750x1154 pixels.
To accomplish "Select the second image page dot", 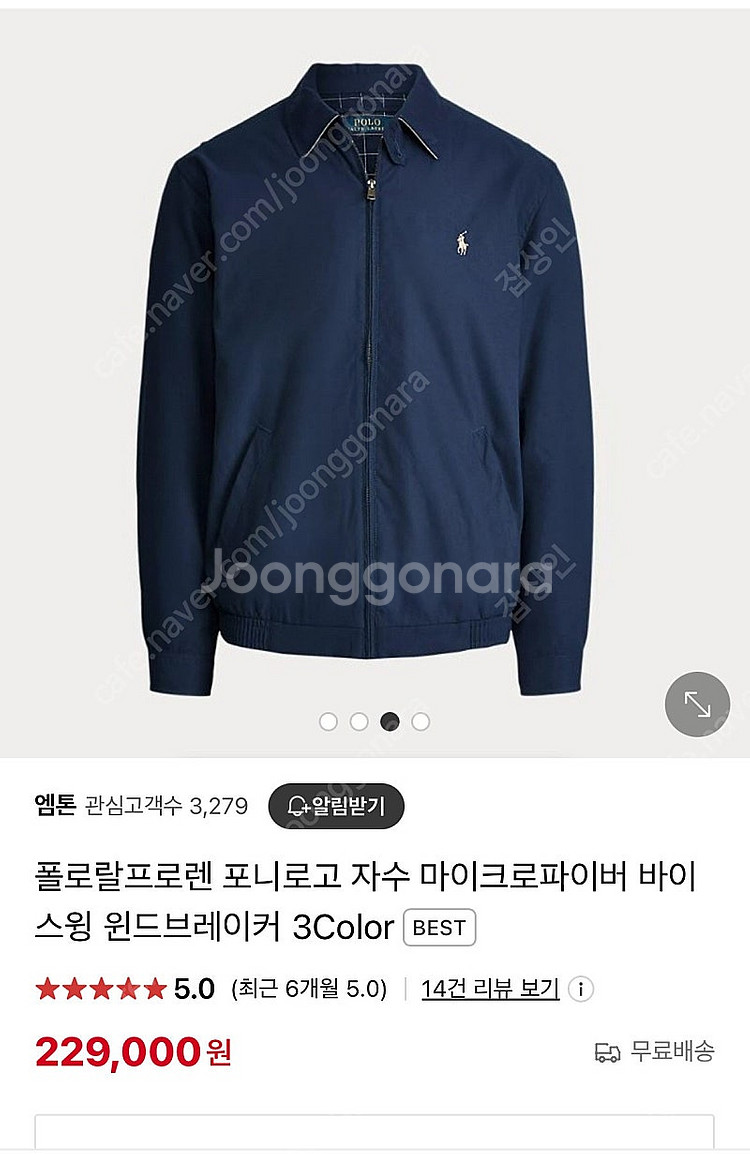I will (x=359, y=722).
